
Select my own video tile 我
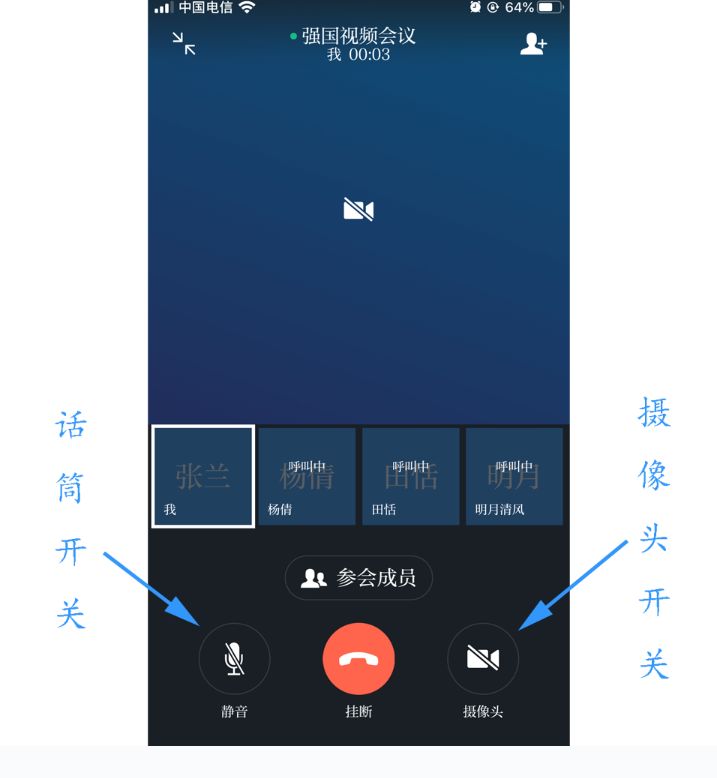pyautogui.click(x=203, y=476)
